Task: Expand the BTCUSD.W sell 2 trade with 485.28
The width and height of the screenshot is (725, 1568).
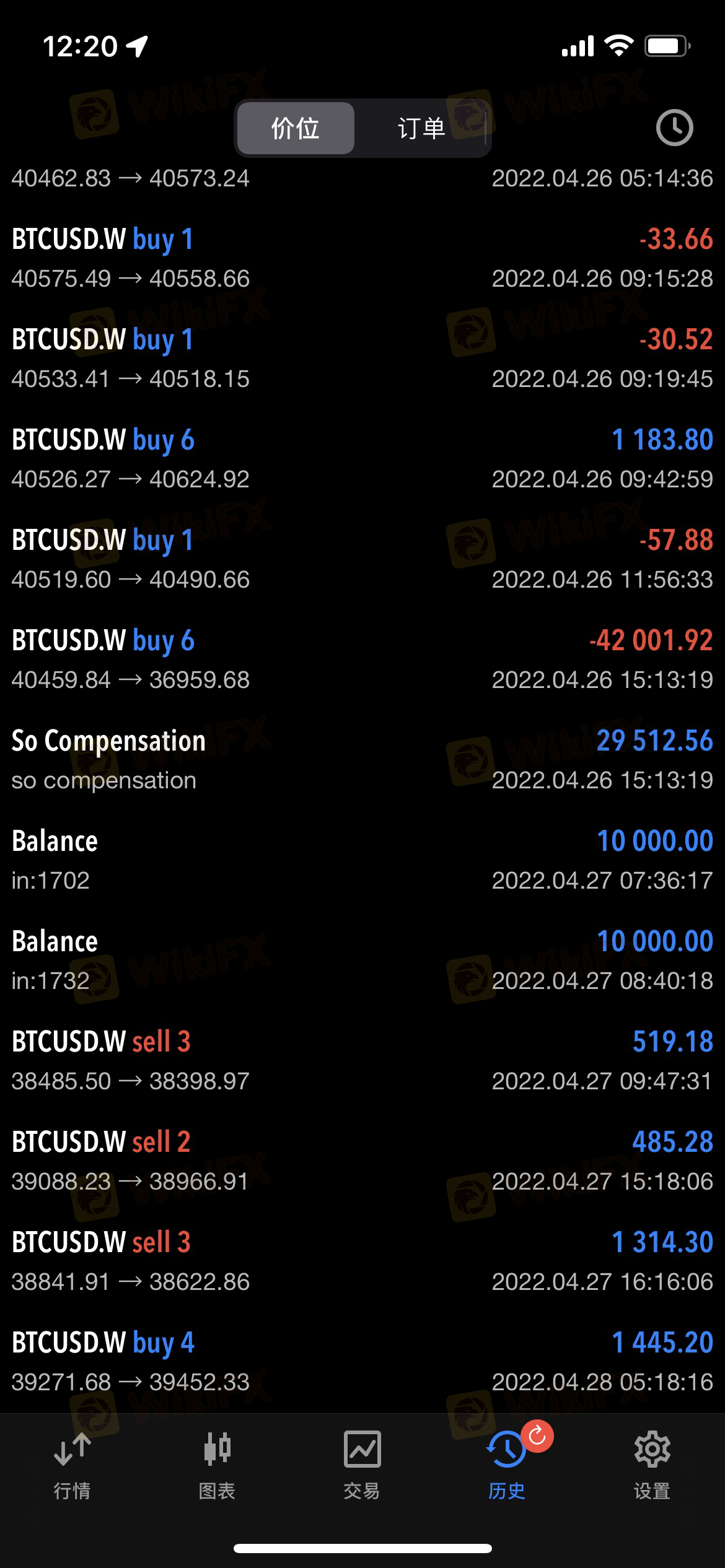Action: coord(362,1161)
